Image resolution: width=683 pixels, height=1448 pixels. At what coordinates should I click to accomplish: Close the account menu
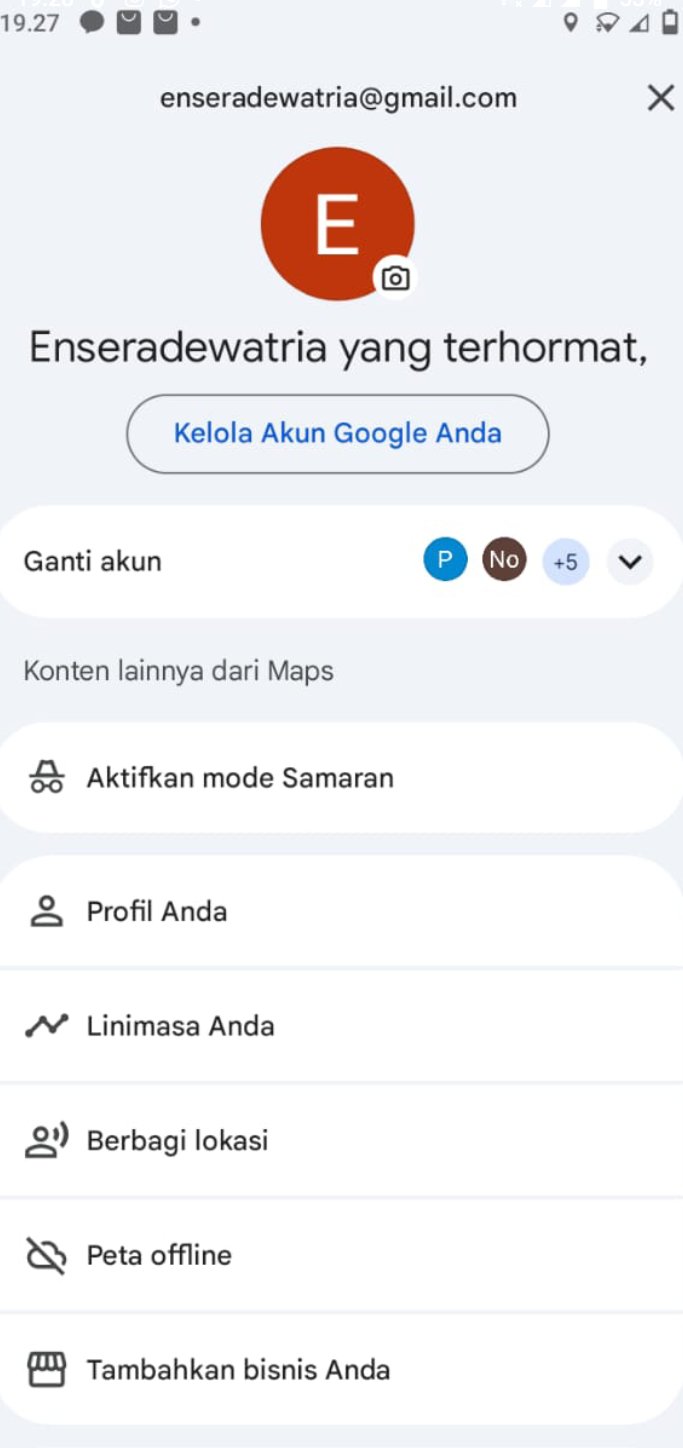click(660, 98)
